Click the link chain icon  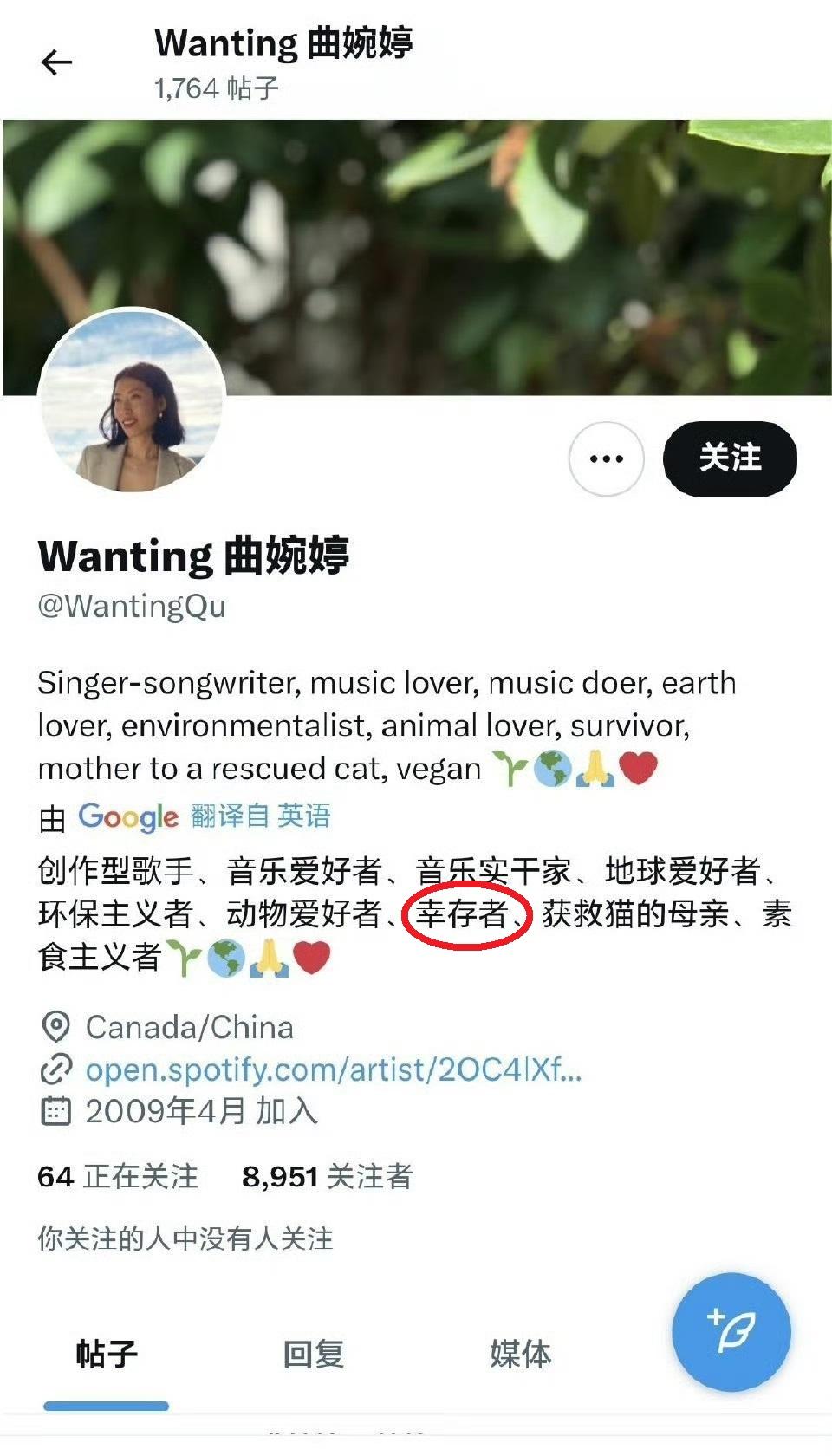pyautogui.click(x=55, y=1071)
